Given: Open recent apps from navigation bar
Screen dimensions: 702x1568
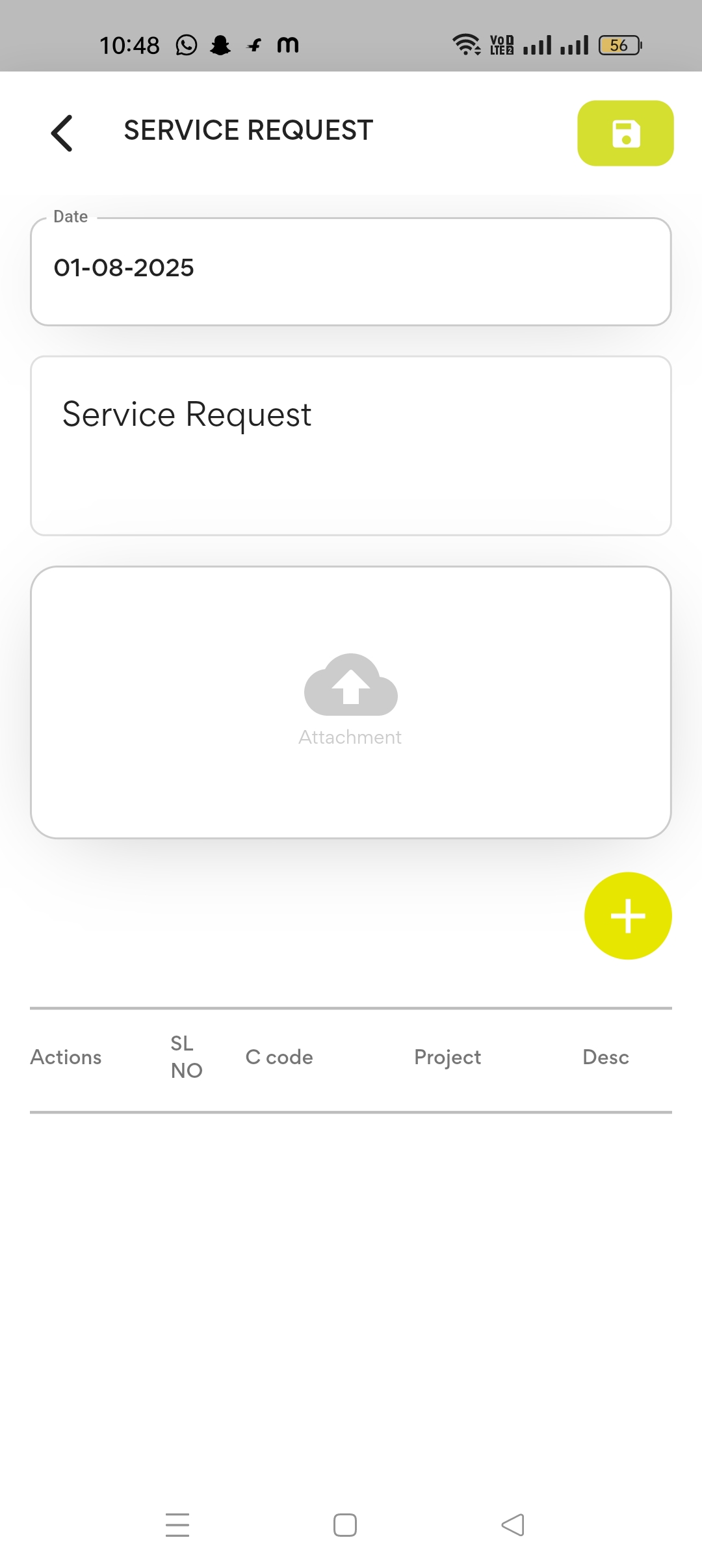Looking at the screenshot, I should tap(177, 1524).
